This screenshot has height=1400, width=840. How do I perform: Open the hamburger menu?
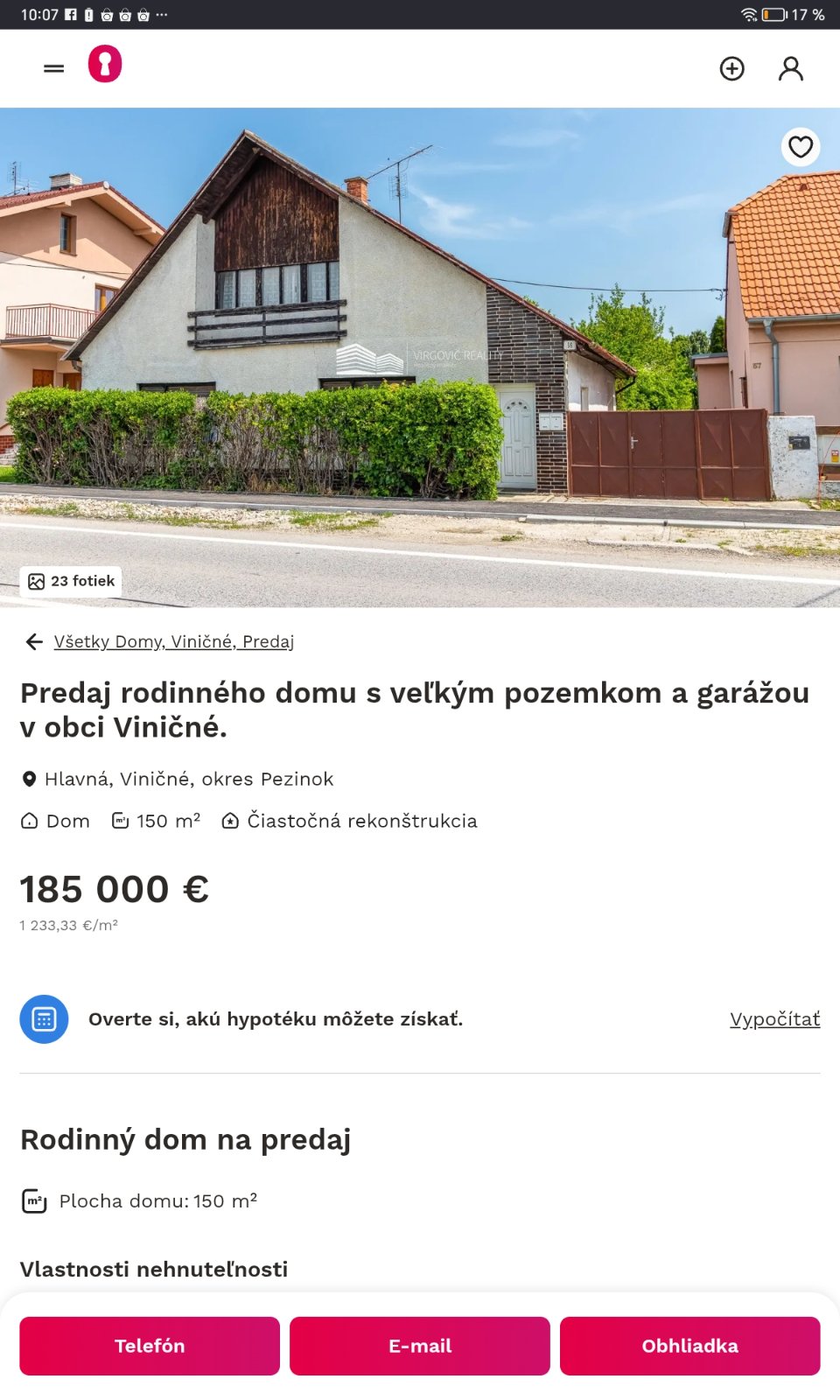coord(53,68)
